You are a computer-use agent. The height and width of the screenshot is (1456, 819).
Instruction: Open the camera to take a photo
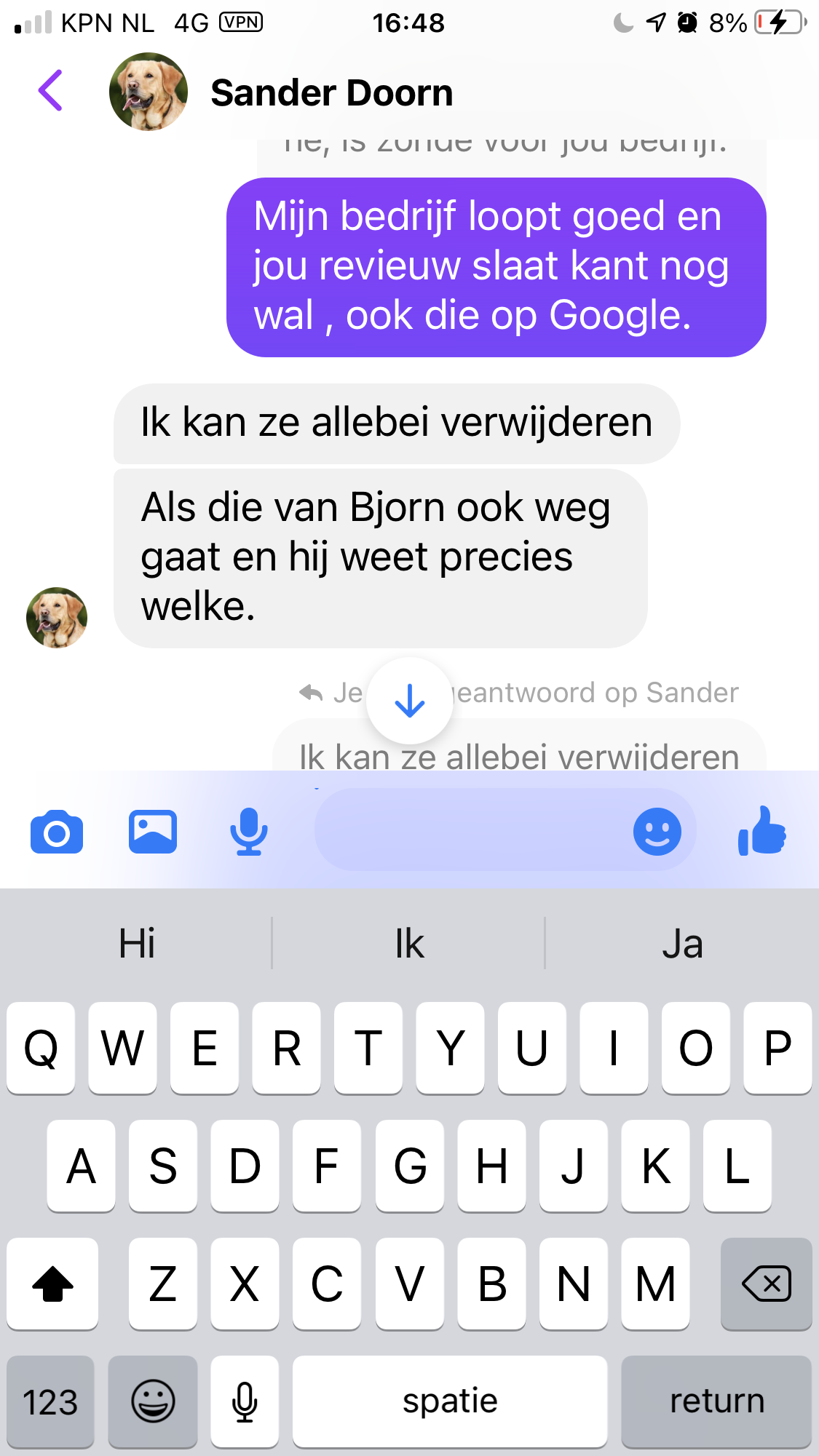(x=57, y=832)
